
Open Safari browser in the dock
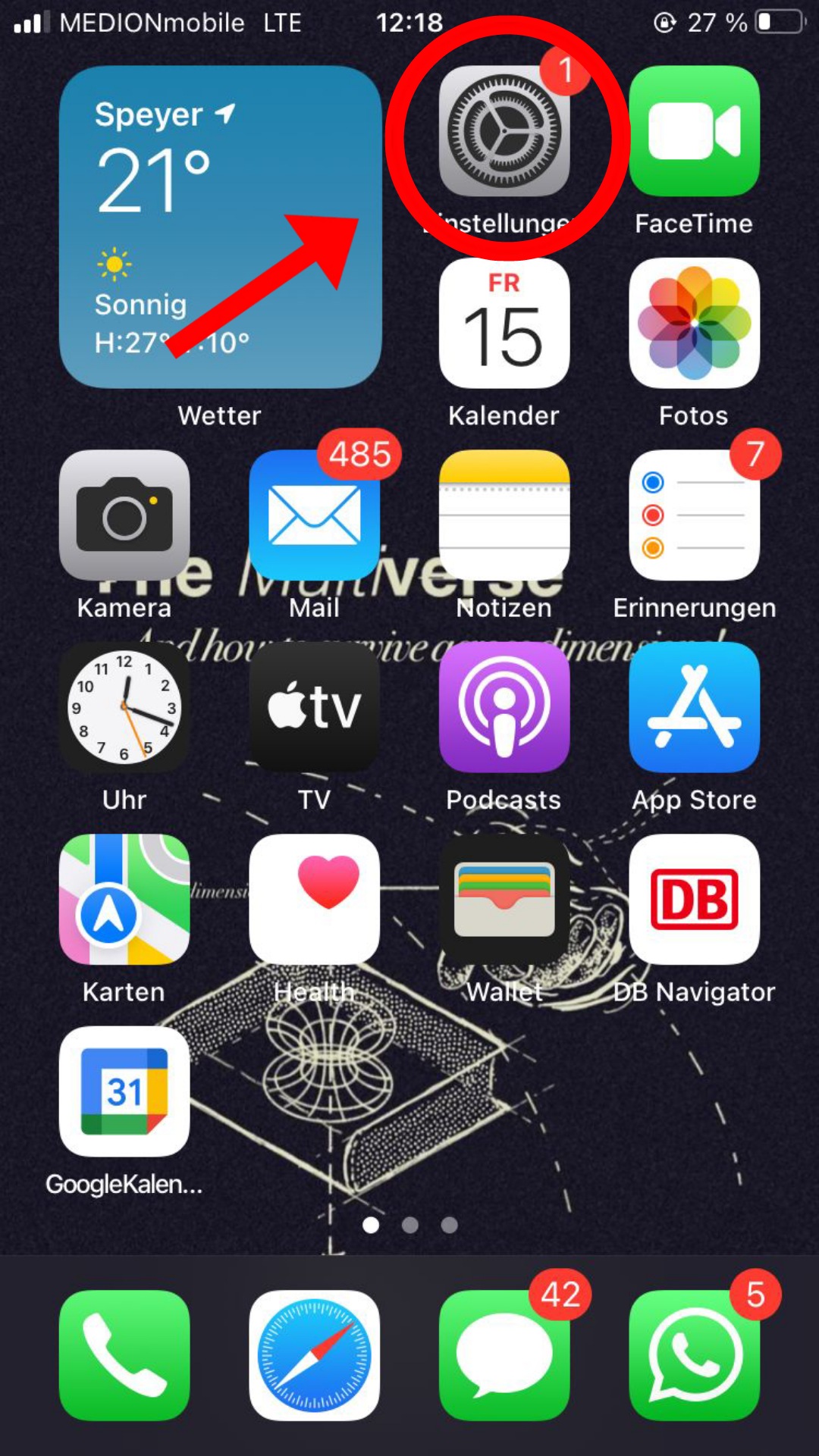point(314,1355)
